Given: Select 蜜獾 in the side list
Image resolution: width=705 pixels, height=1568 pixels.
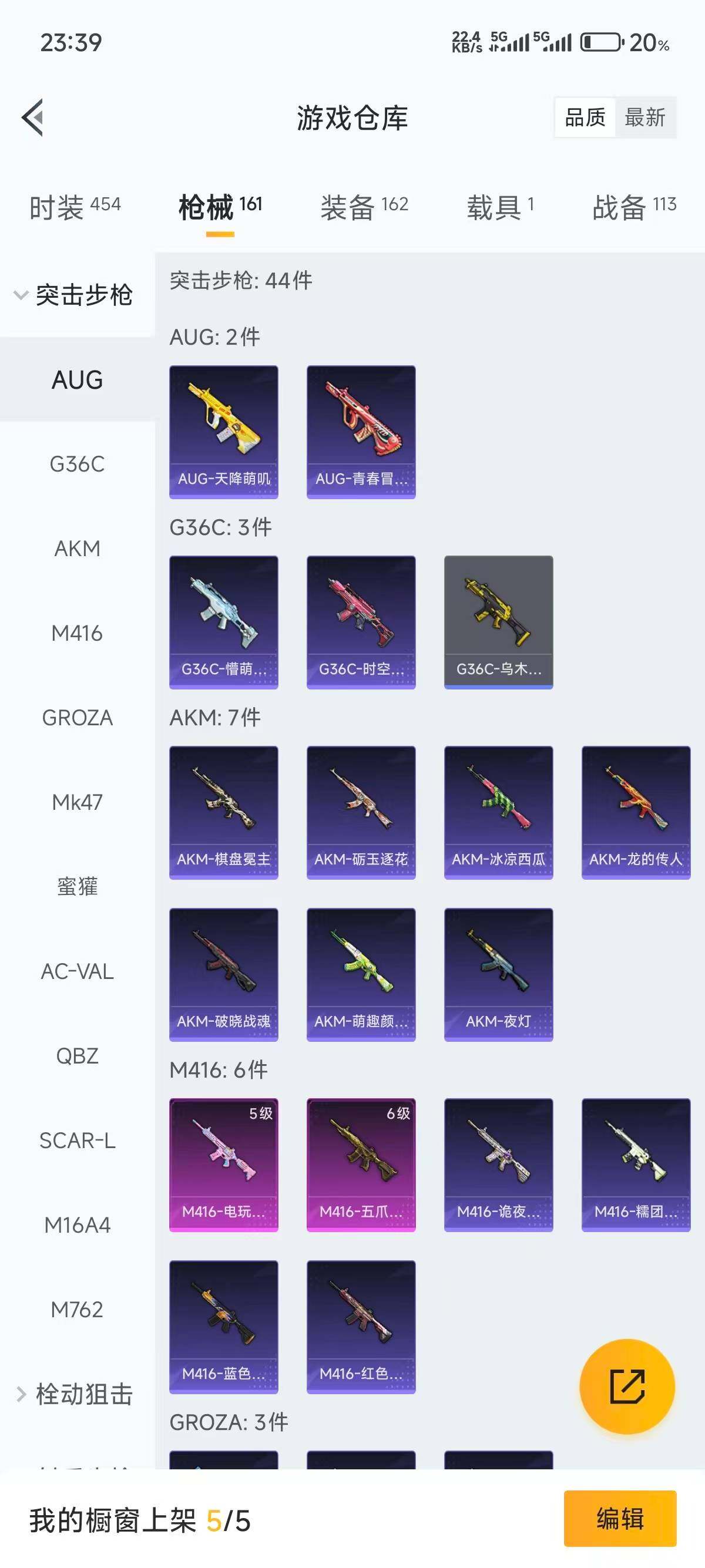Looking at the screenshot, I should pos(77,886).
